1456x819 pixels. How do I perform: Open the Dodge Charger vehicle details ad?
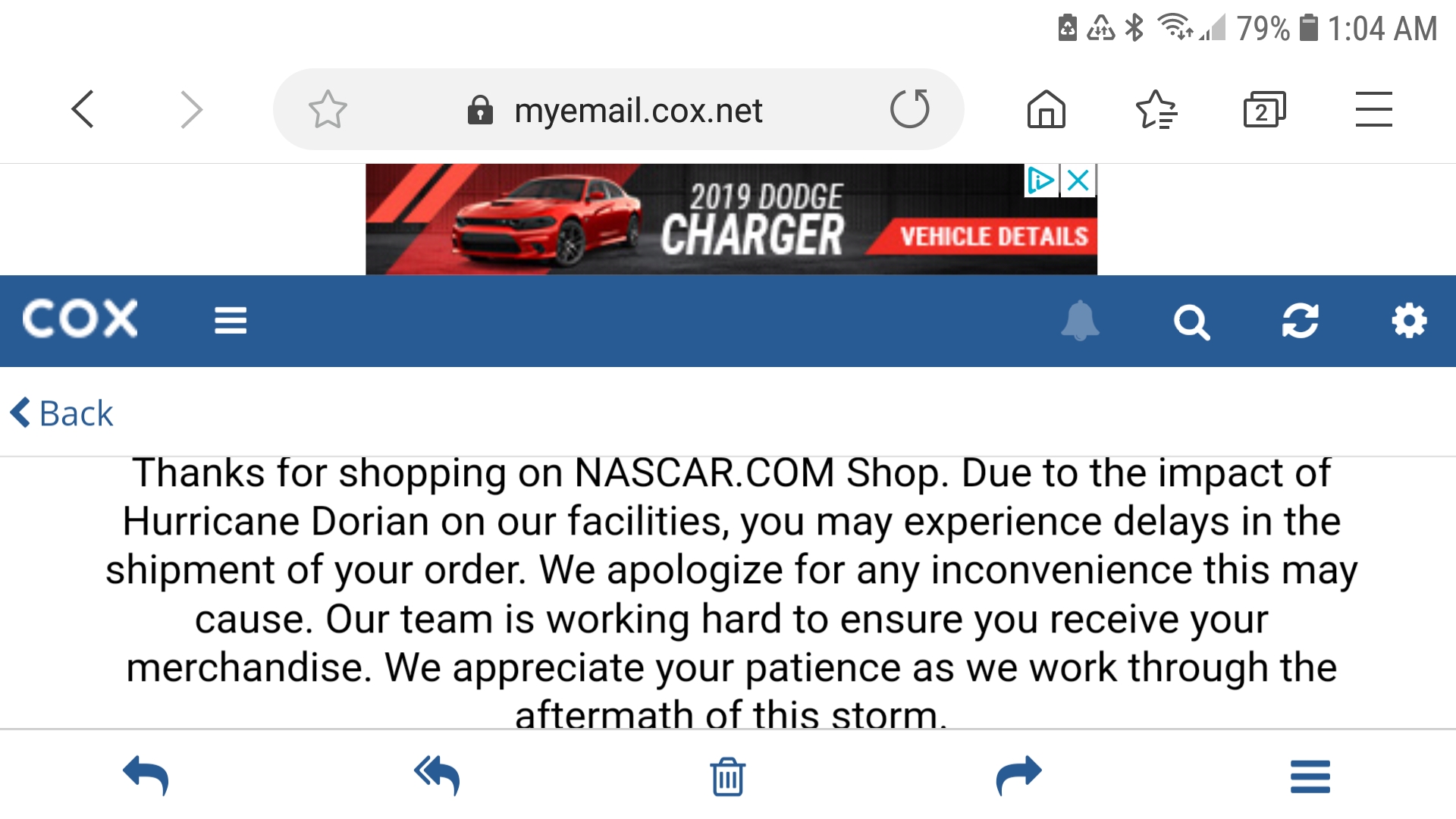[x=993, y=236]
